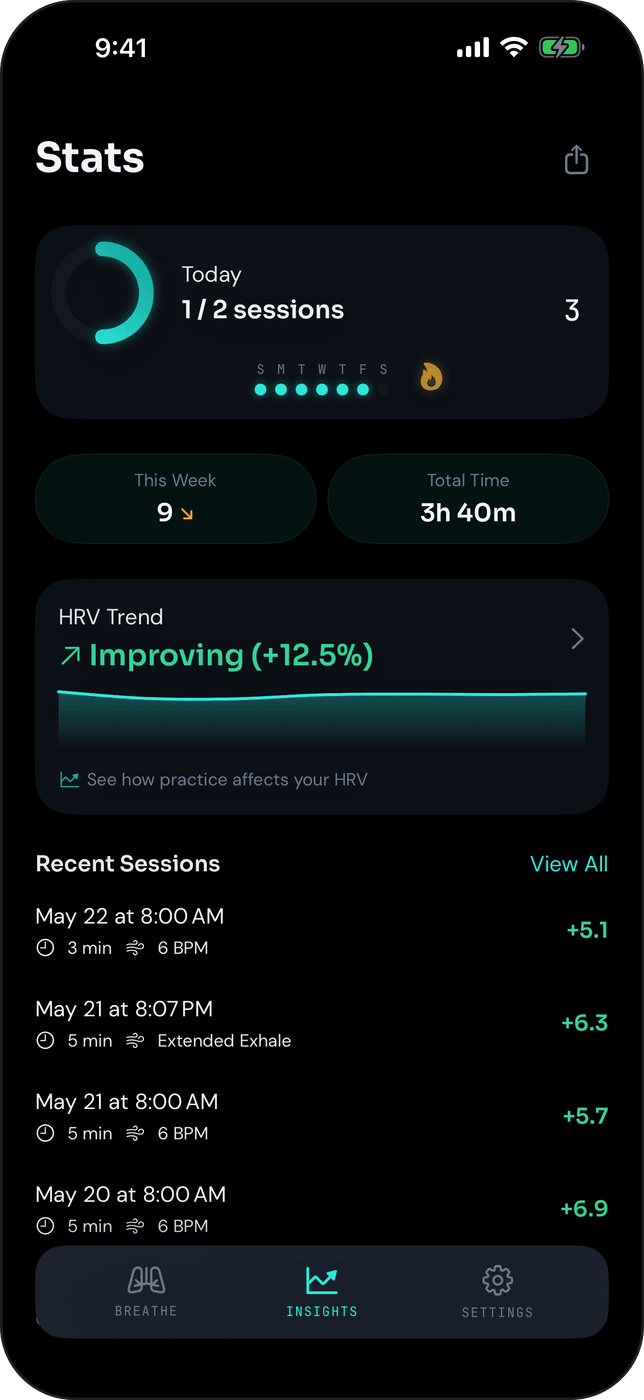
Task: Open the May 21 at 8:07 PM session
Action: pos(322,1024)
